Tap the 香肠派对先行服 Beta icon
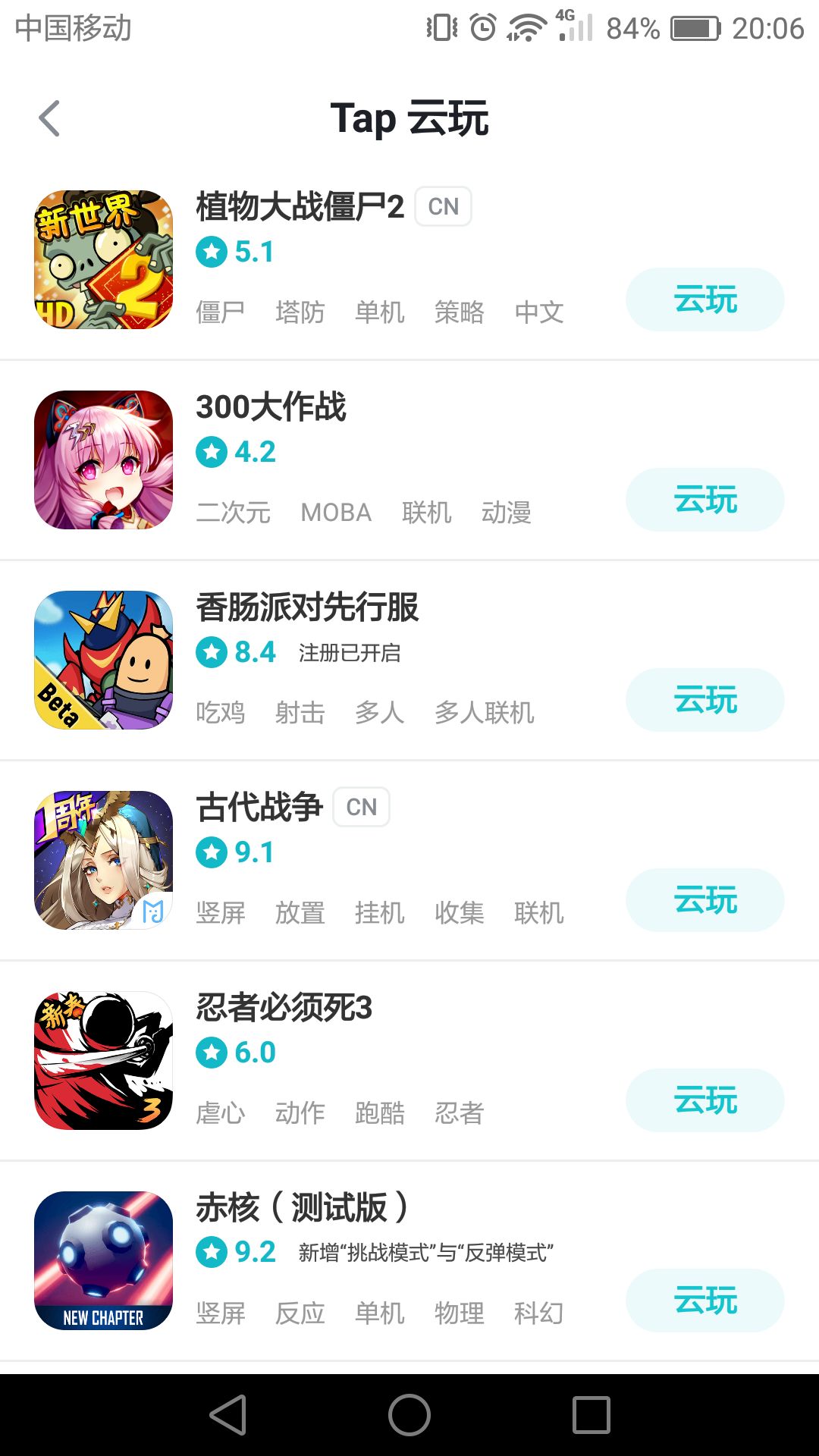Image resolution: width=819 pixels, height=1456 pixels. pos(103,658)
